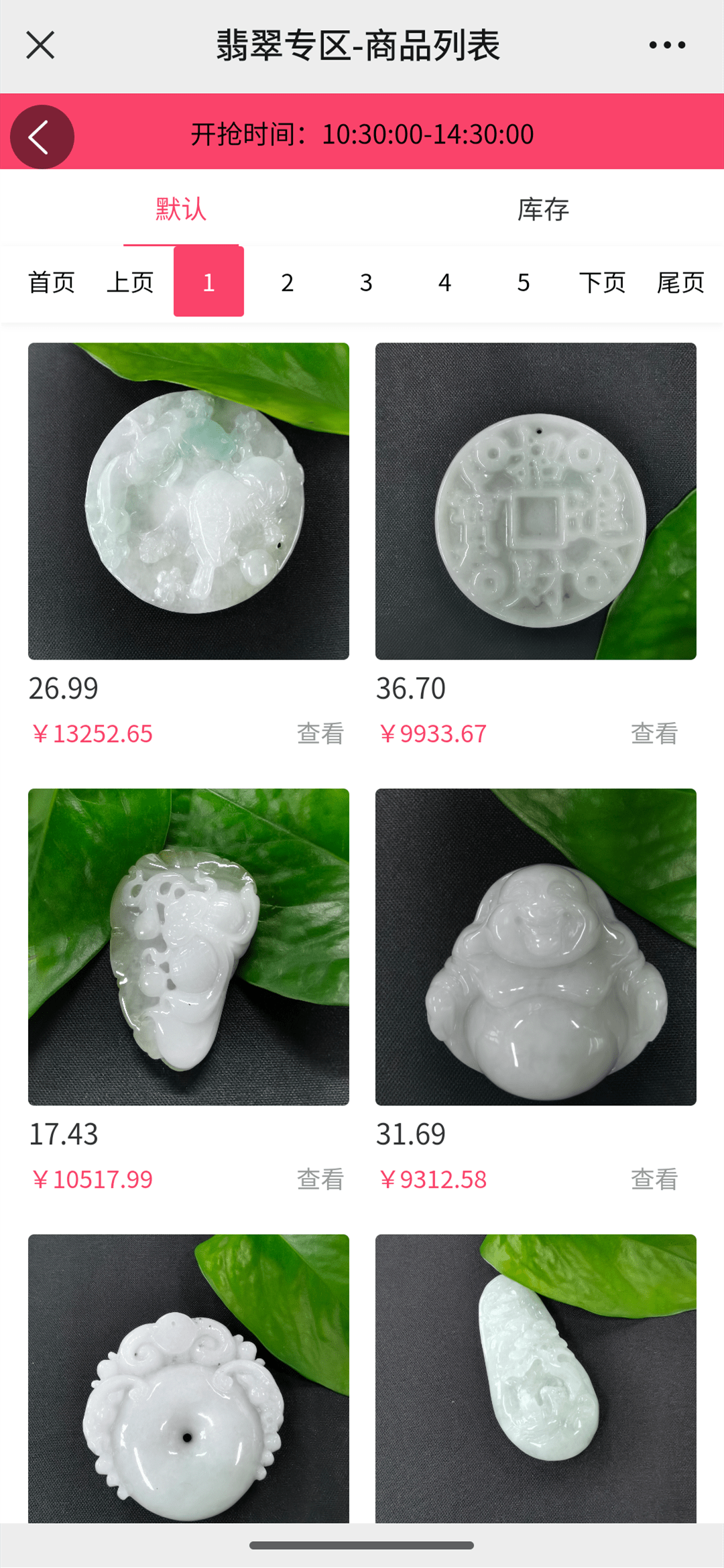Tap 查看 for the ￥9312.58 Buddha pendant
The width and height of the screenshot is (724, 1568).
pyautogui.click(x=654, y=1179)
